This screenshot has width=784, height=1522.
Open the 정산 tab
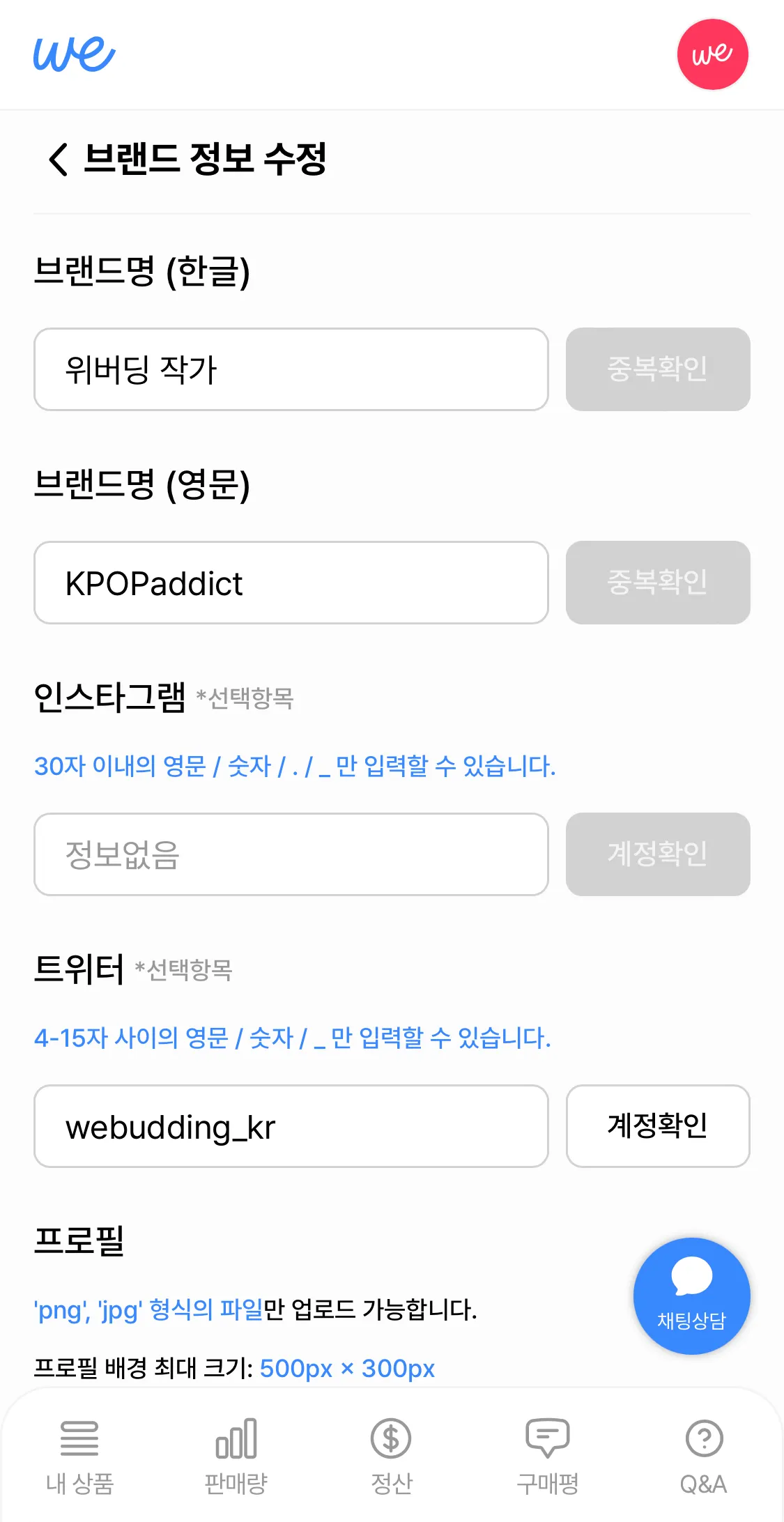tap(391, 1455)
